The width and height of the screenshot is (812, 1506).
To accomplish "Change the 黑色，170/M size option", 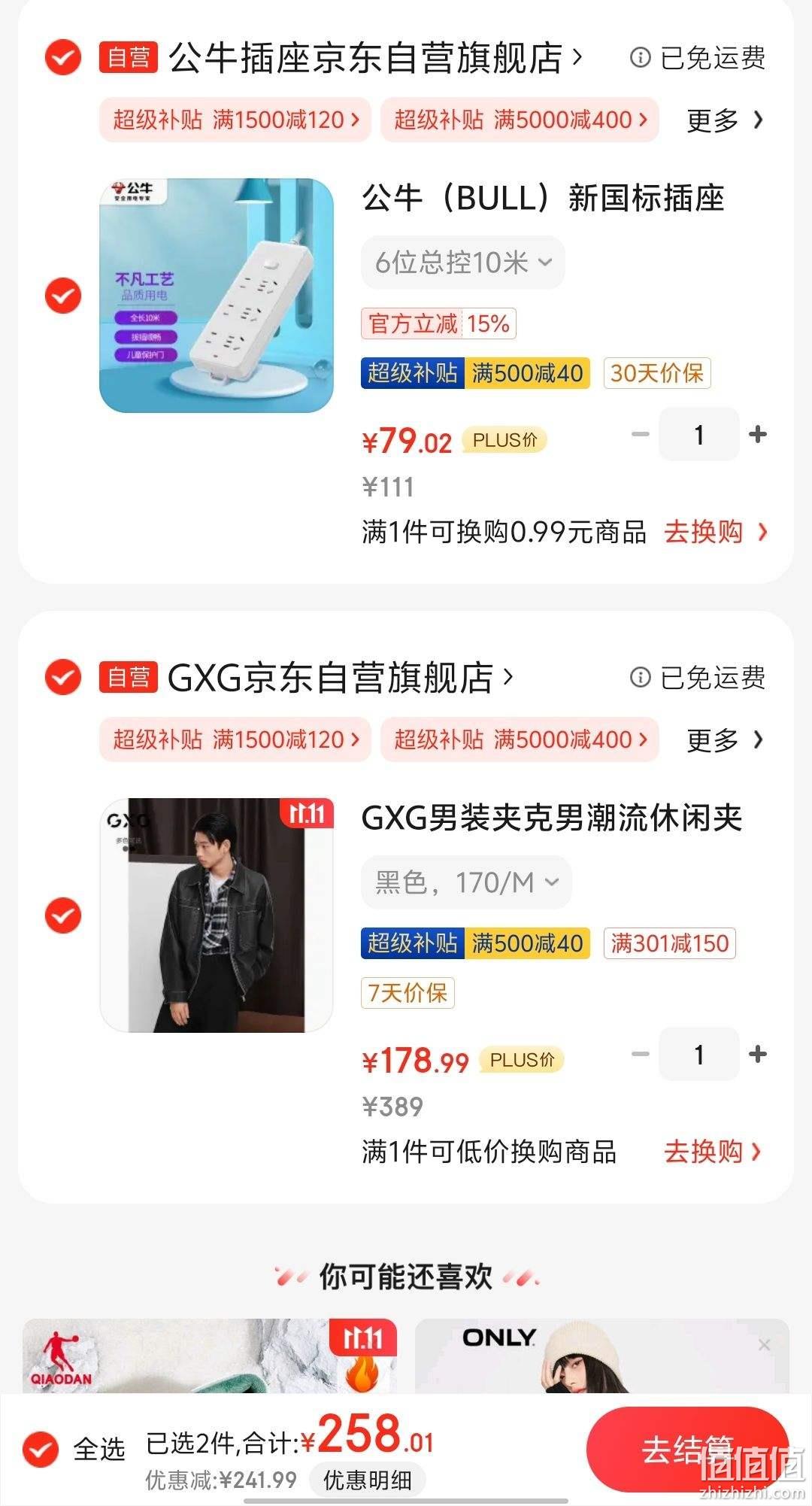I will click(x=466, y=882).
